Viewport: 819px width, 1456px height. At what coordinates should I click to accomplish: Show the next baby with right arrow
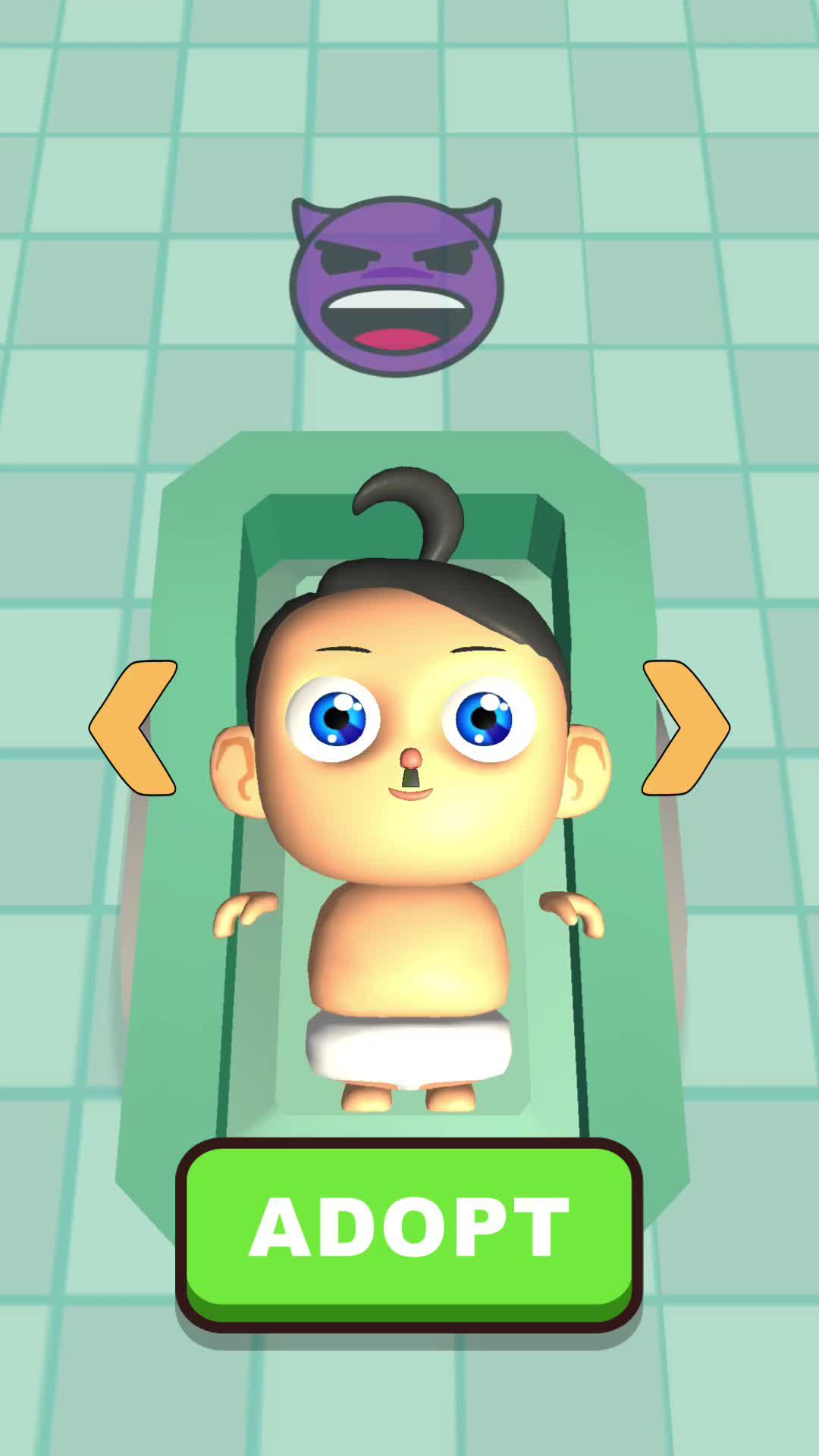point(685,728)
